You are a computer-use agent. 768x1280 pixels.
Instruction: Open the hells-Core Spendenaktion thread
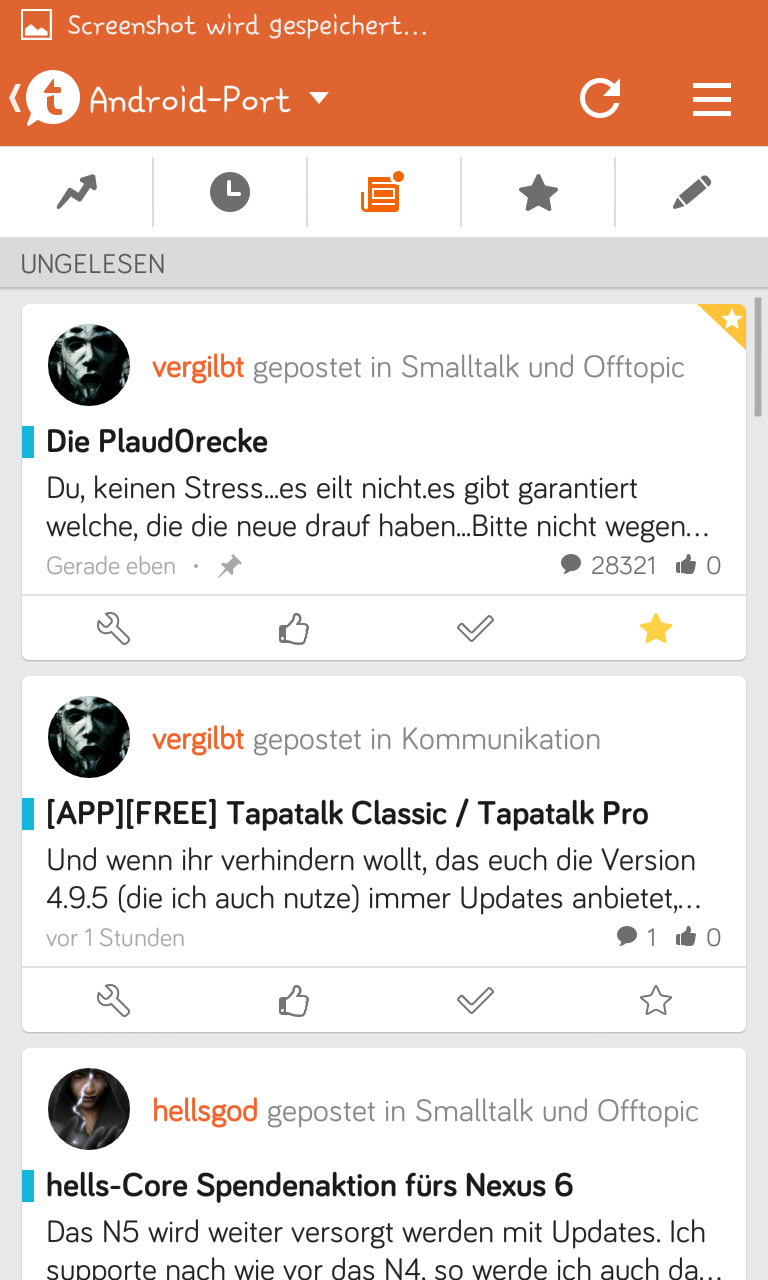tap(309, 1185)
